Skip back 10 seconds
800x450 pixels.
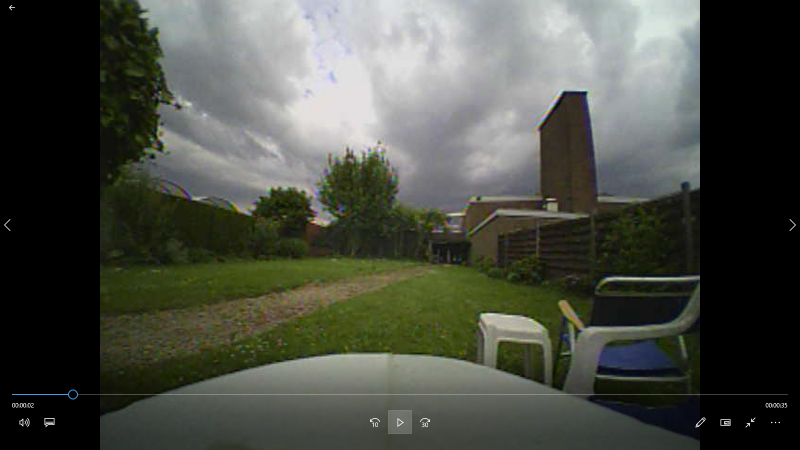375,422
